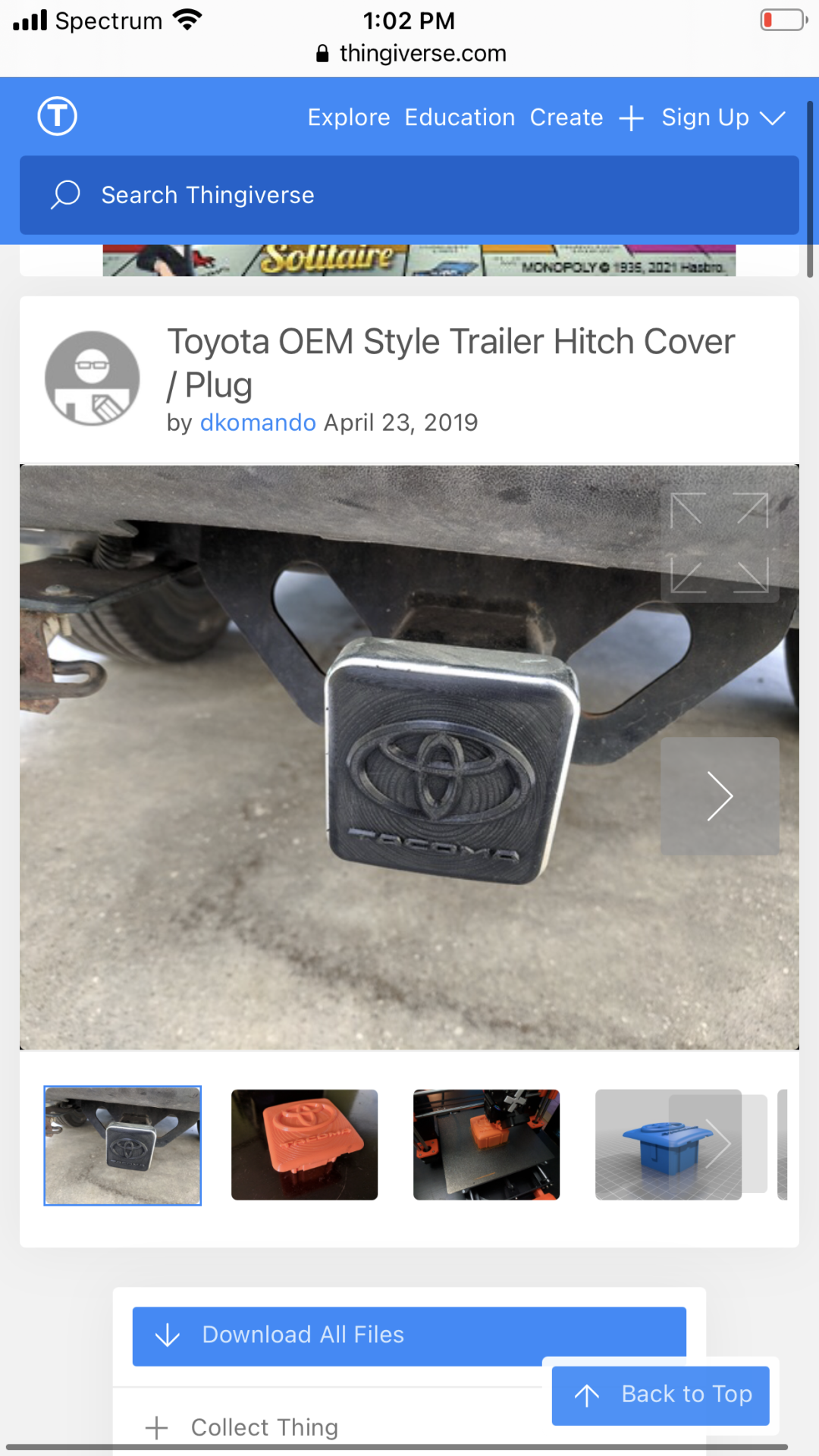Select the orange hitch cover thumbnail
This screenshot has height=1456, width=819.
304,1144
